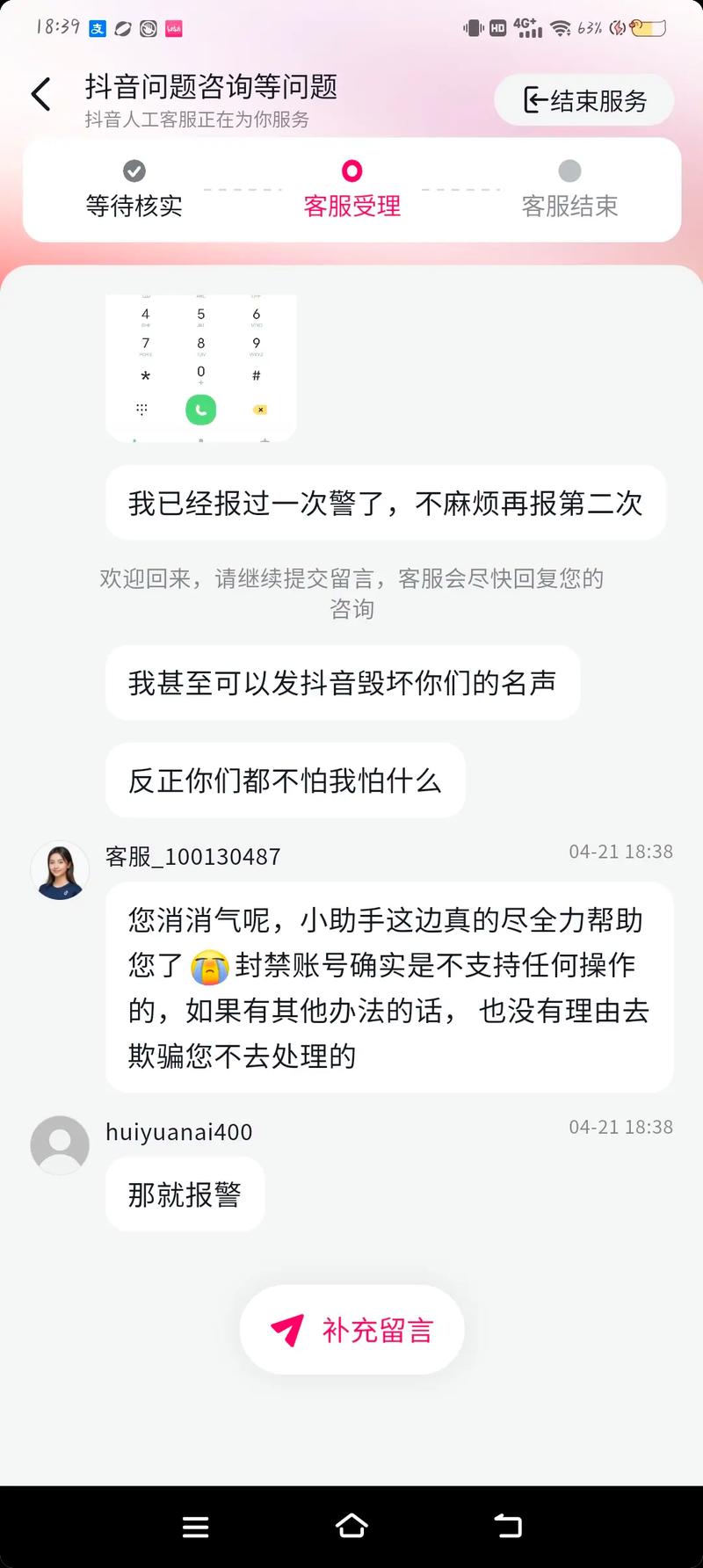Tap the Android navigation back key
This screenshot has height=1568, width=703.
coord(507,1527)
